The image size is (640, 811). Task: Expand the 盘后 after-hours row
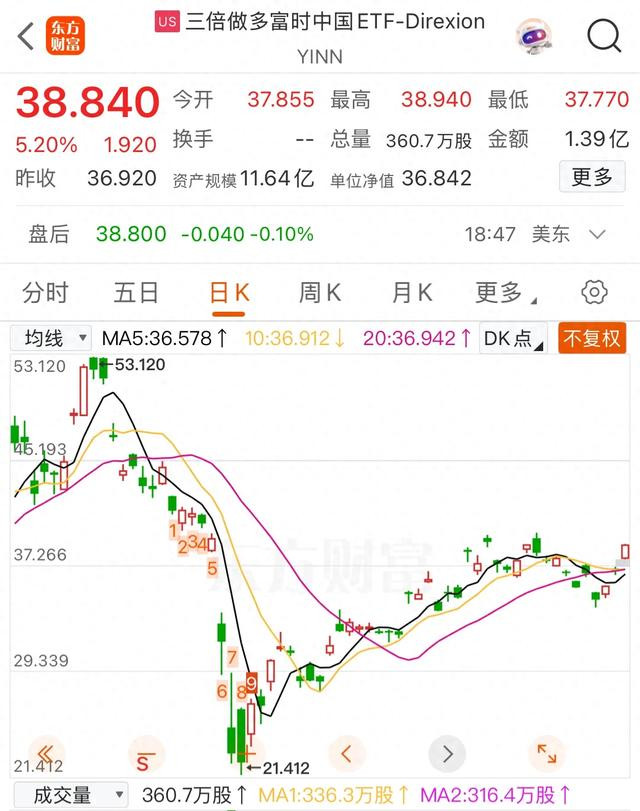(598, 234)
